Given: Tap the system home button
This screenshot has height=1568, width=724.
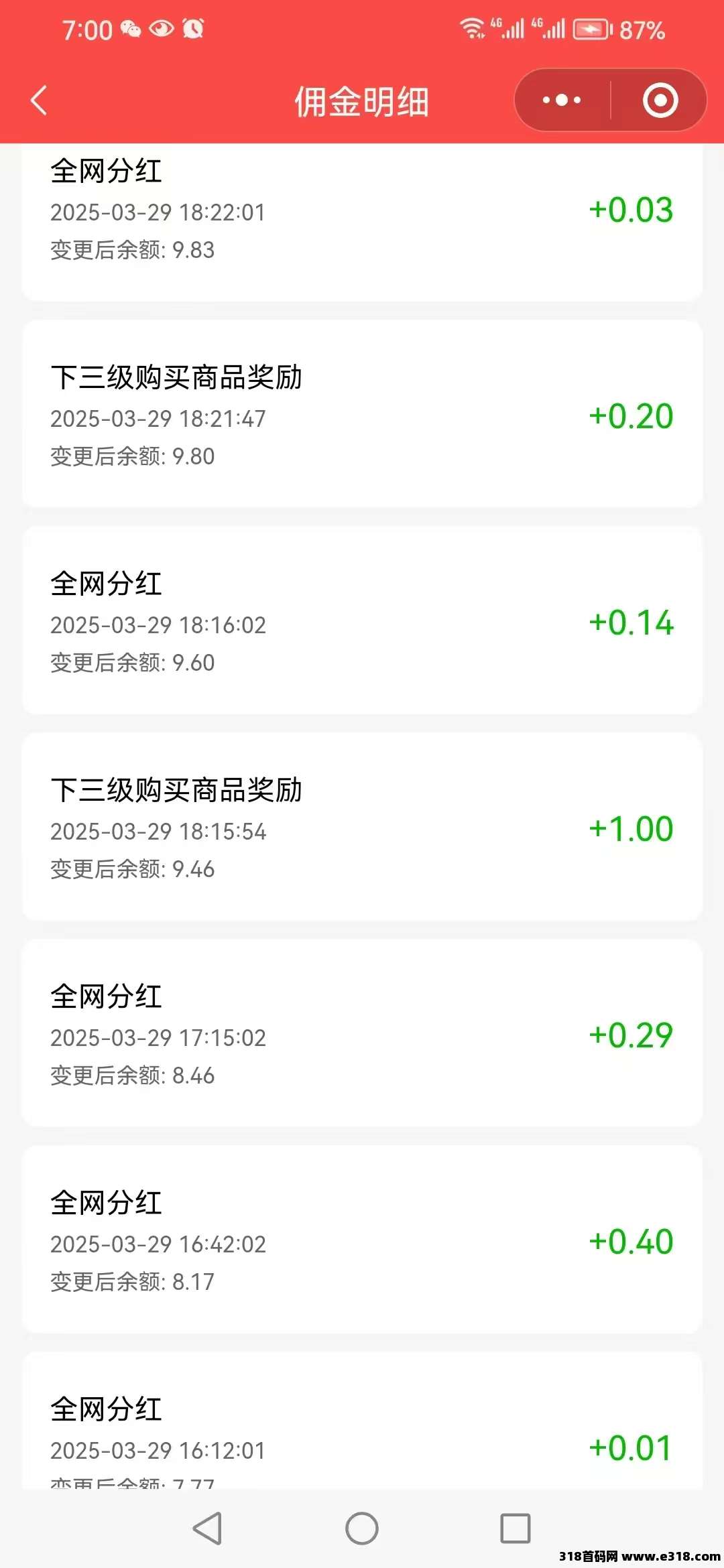Looking at the screenshot, I should [362, 1528].
